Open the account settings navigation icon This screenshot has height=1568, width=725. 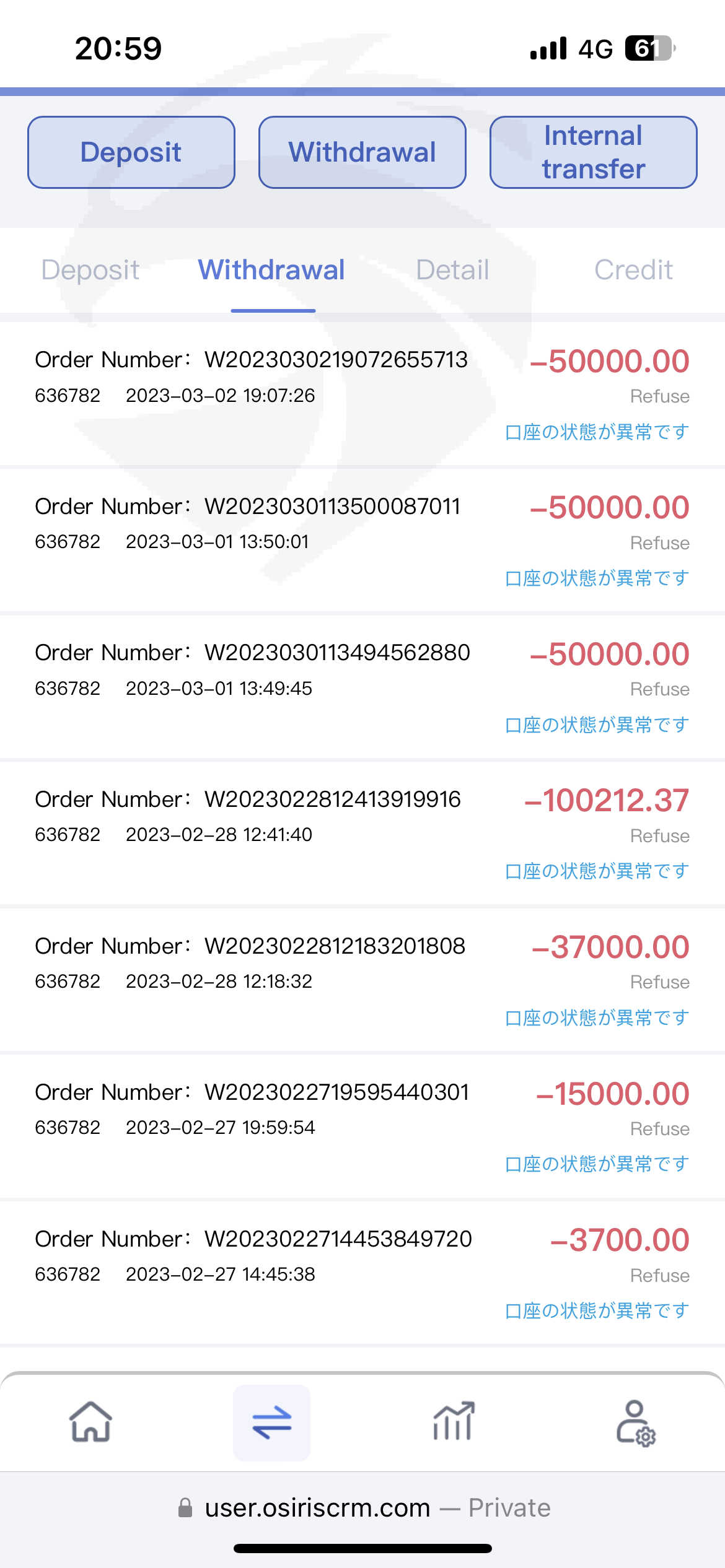[635, 1422]
